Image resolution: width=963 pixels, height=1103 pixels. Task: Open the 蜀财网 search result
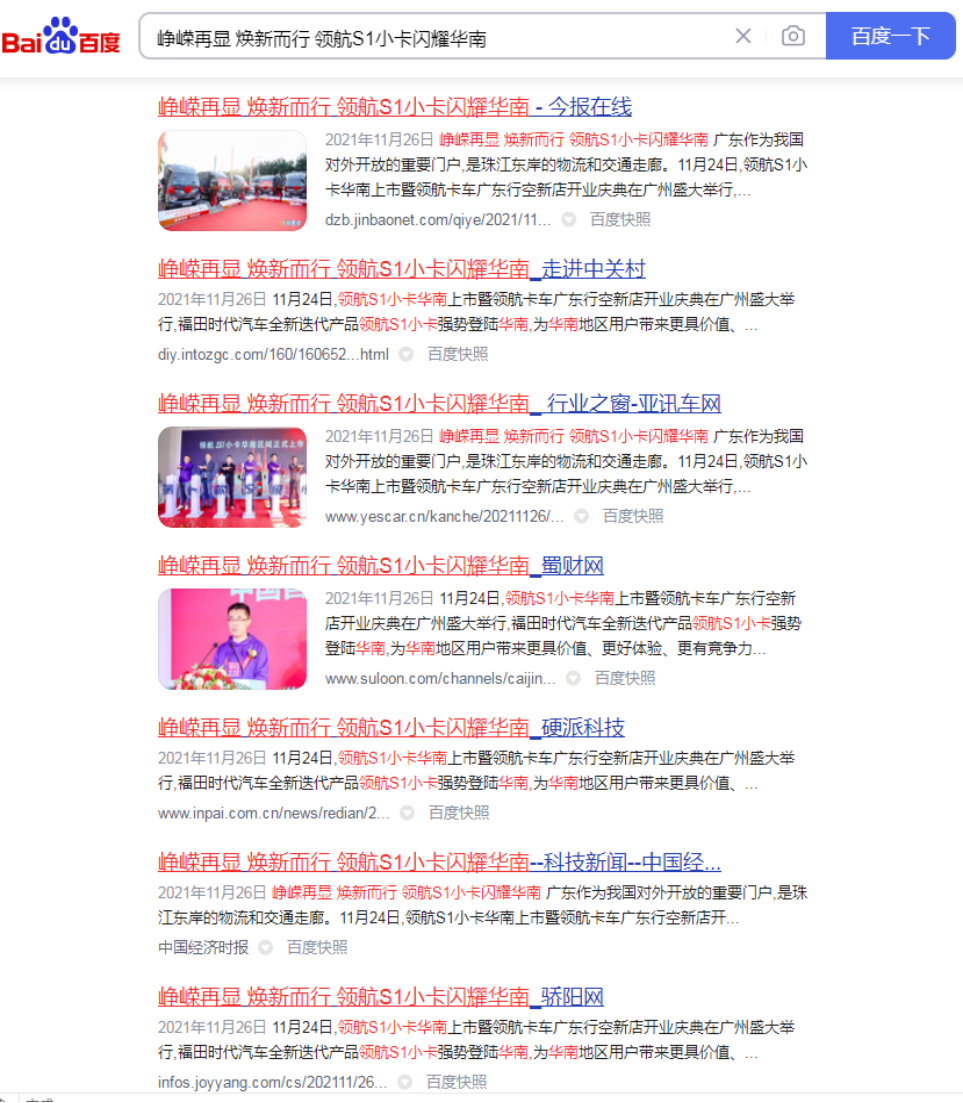pos(380,566)
